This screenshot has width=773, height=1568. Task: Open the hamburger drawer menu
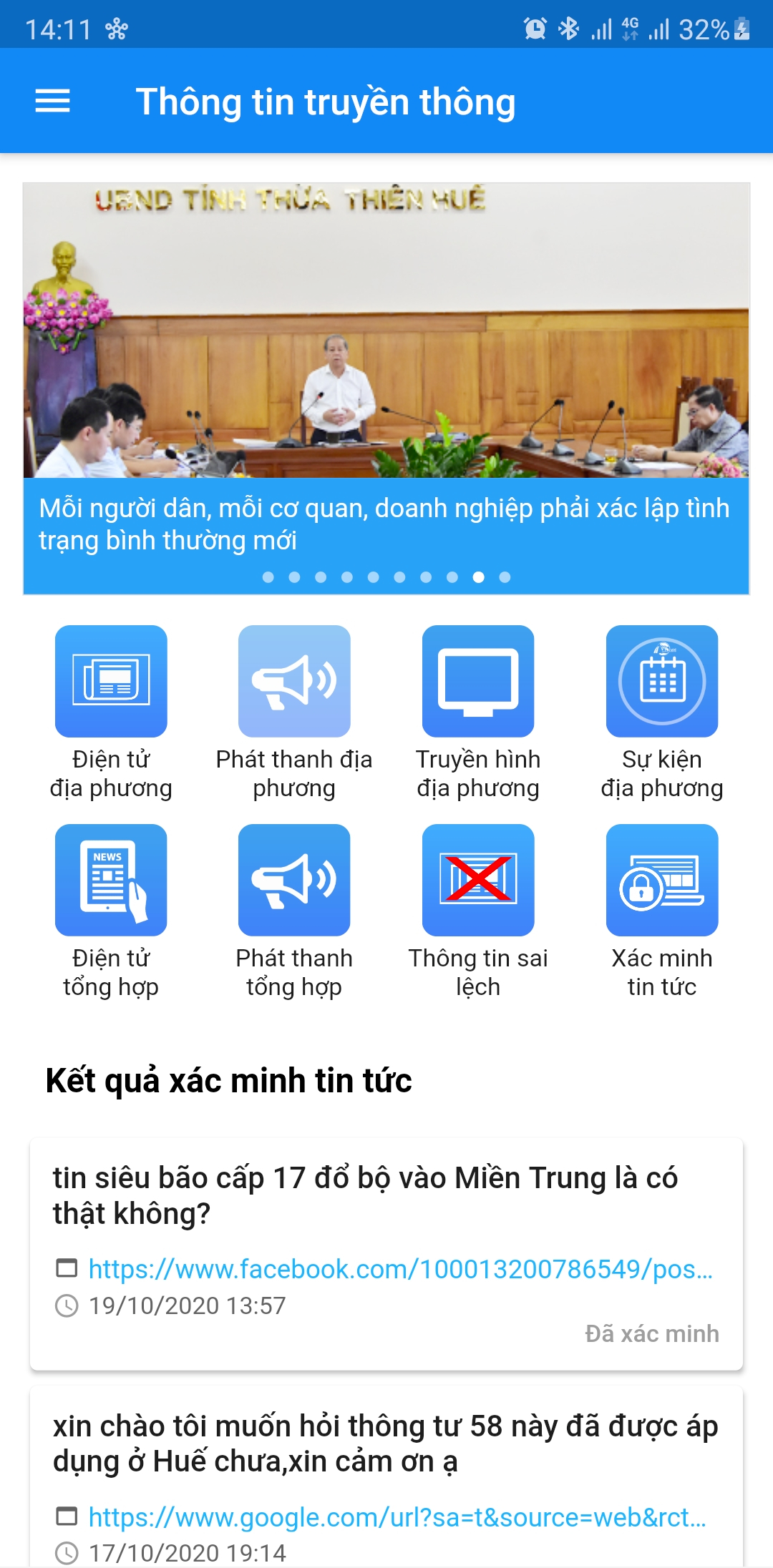click(53, 101)
